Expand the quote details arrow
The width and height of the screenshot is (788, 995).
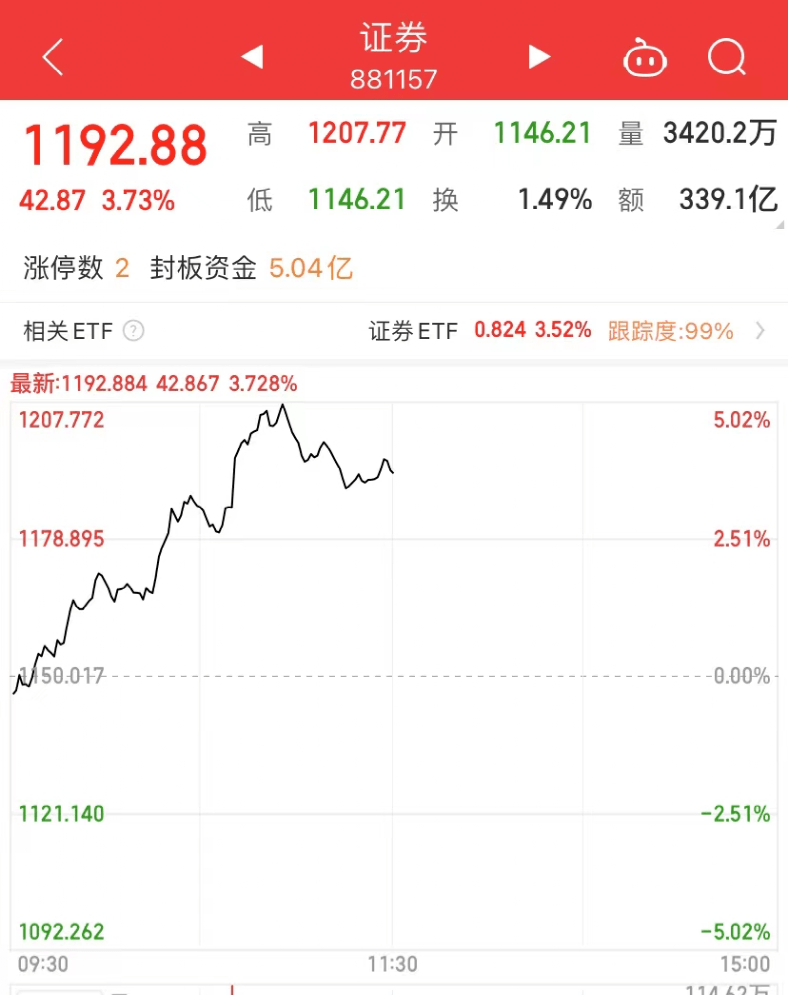pyautogui.click(x=781, y=227)
